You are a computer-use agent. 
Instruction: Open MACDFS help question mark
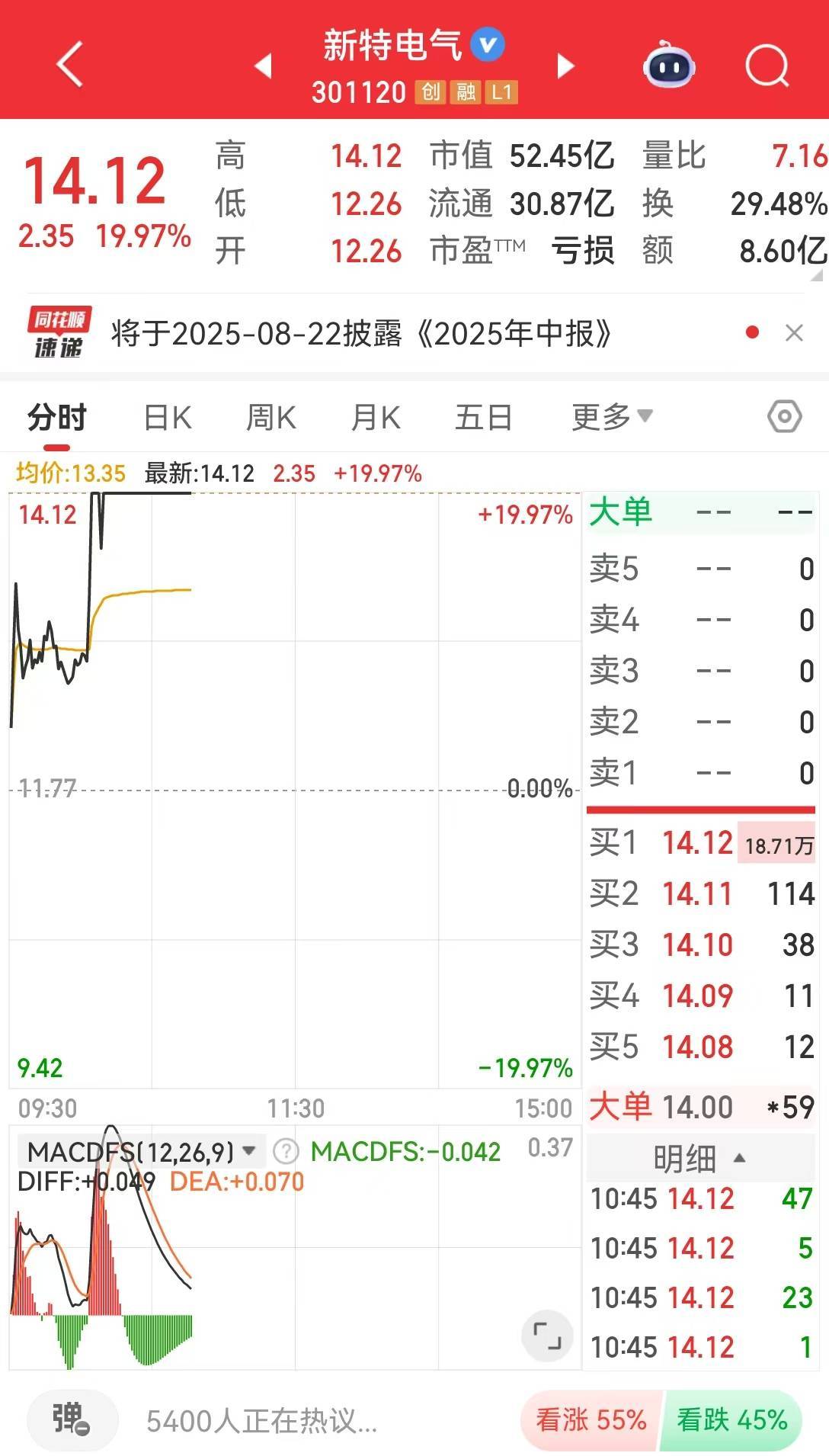pyautogui.click(x=285, y=1151)
